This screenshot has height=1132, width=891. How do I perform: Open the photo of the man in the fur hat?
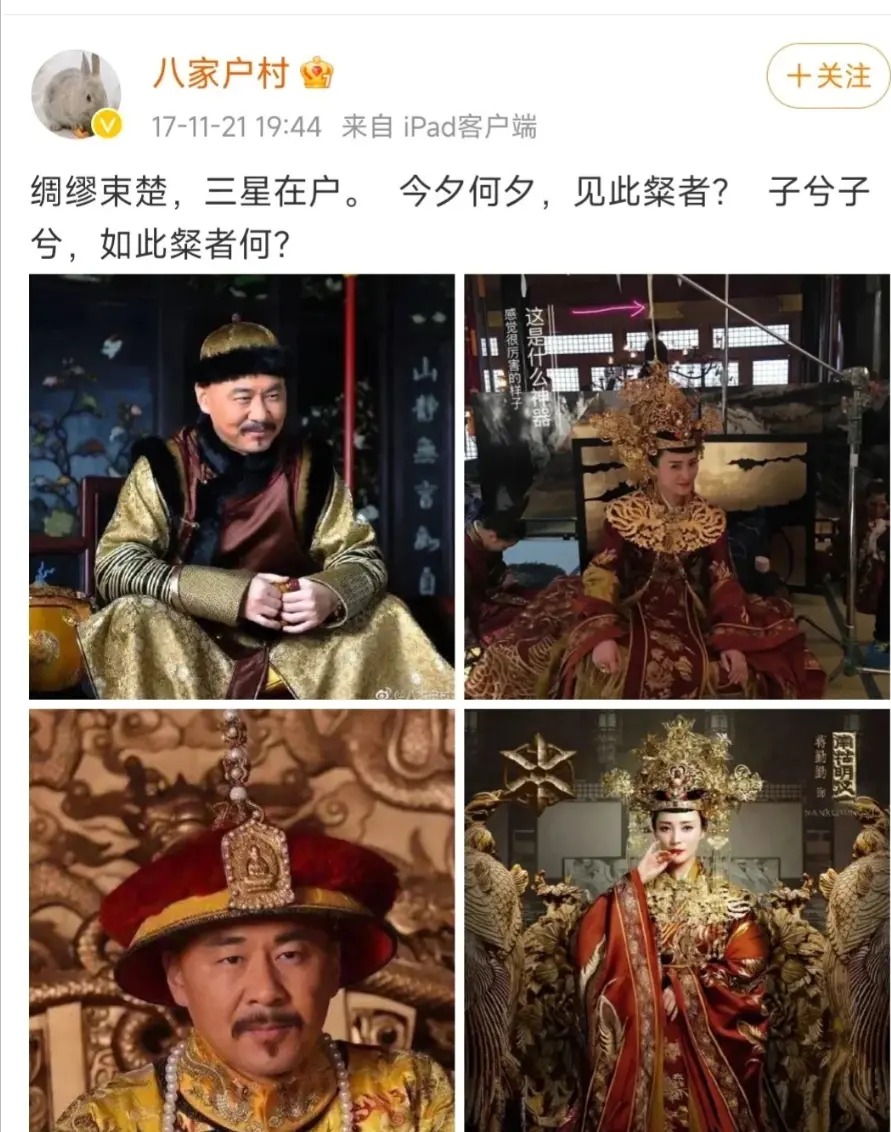coord(241,486)
